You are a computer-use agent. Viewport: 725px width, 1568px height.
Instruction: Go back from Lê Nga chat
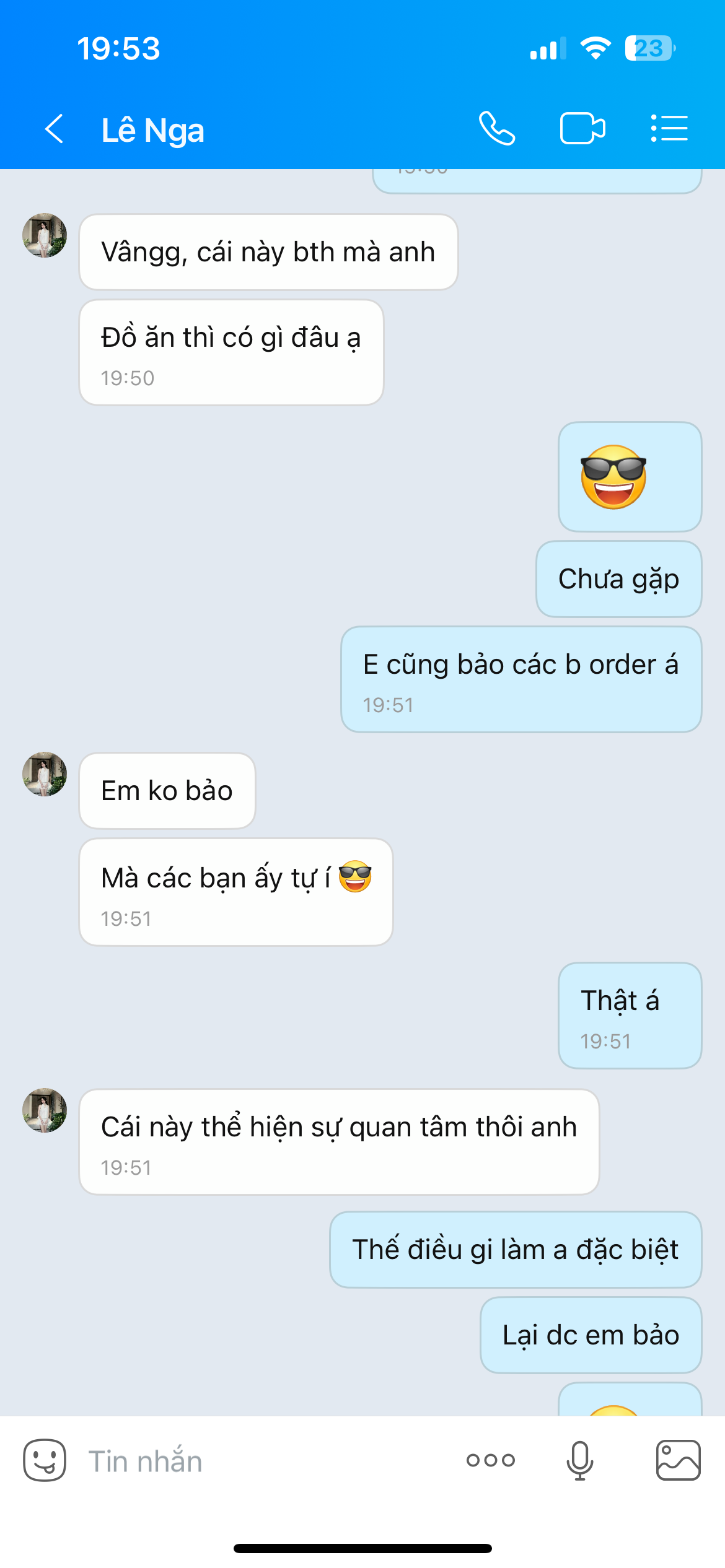(55, 129)
